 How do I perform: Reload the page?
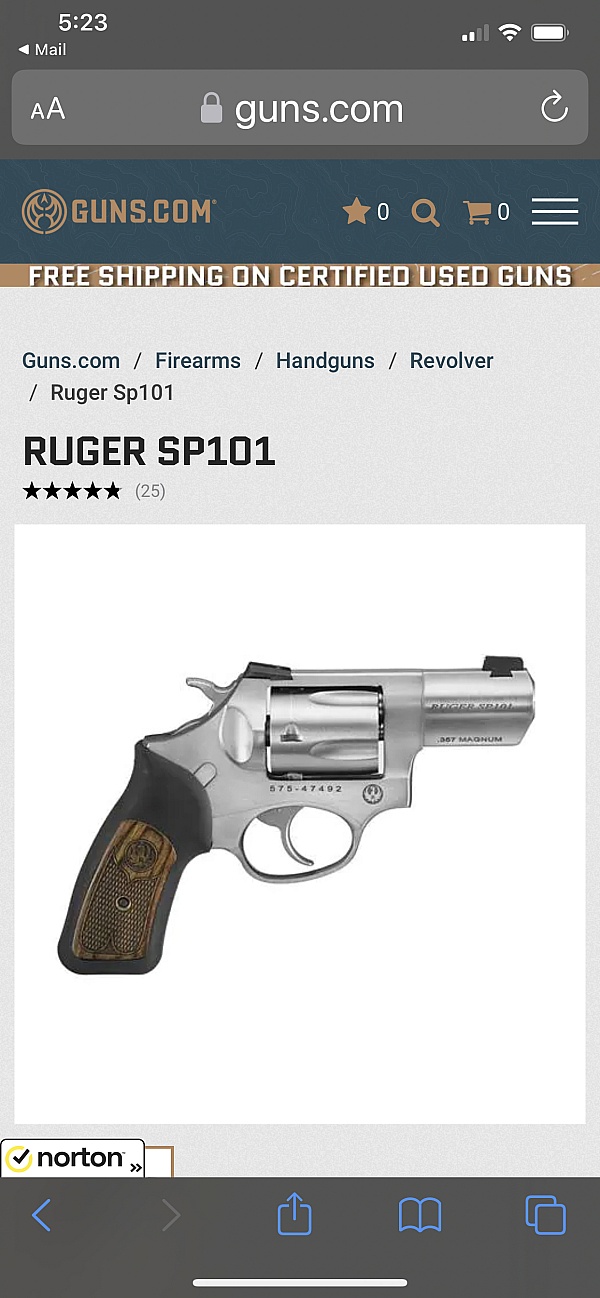(x=554, y=109)
